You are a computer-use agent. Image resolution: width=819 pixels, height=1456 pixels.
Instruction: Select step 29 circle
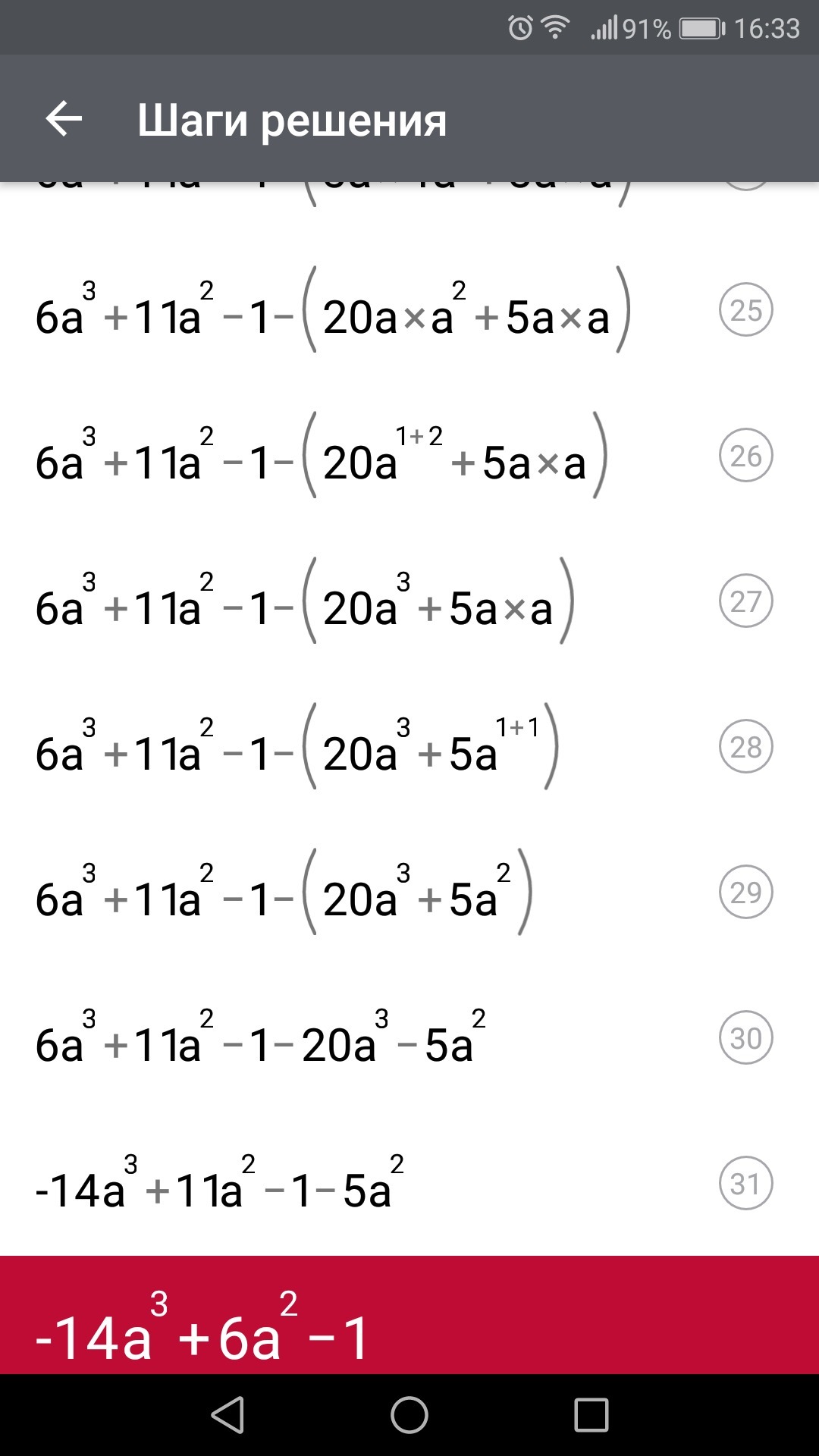point(745,893)
